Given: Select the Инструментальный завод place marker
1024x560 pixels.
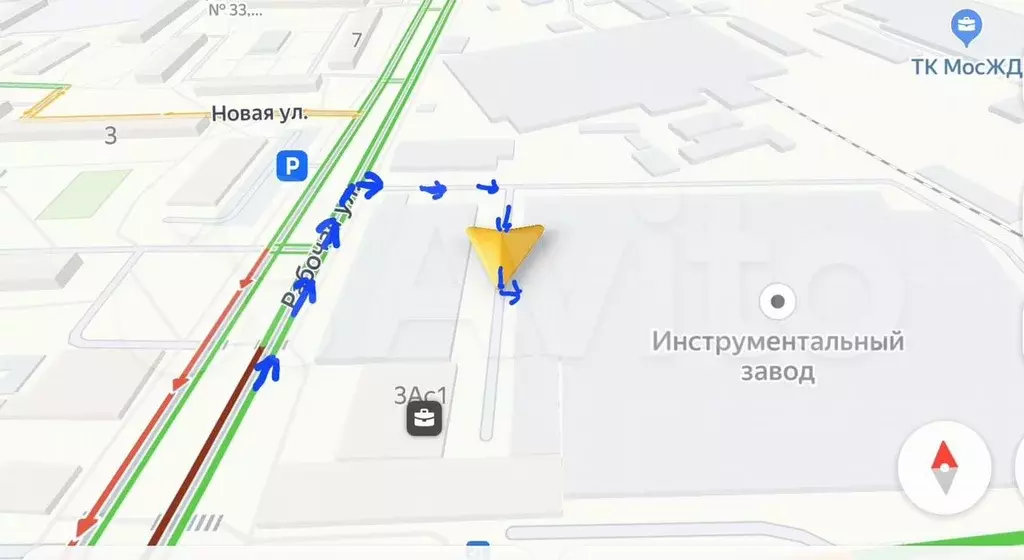Looking at the screenshot, I should 777,299.
